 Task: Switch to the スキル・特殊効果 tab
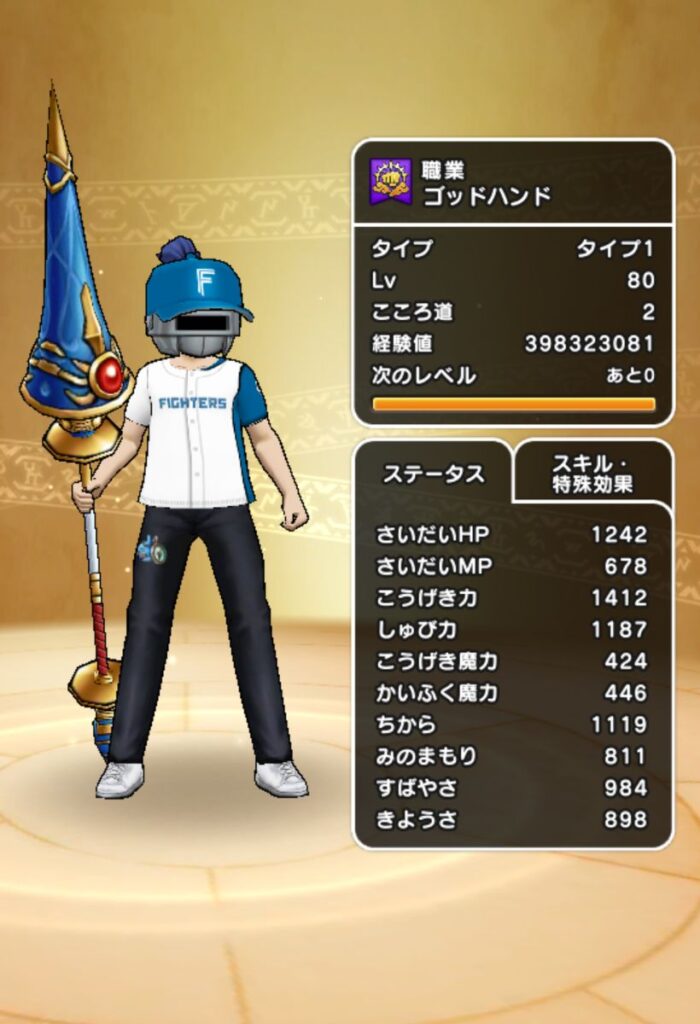(x=593, y=474)
